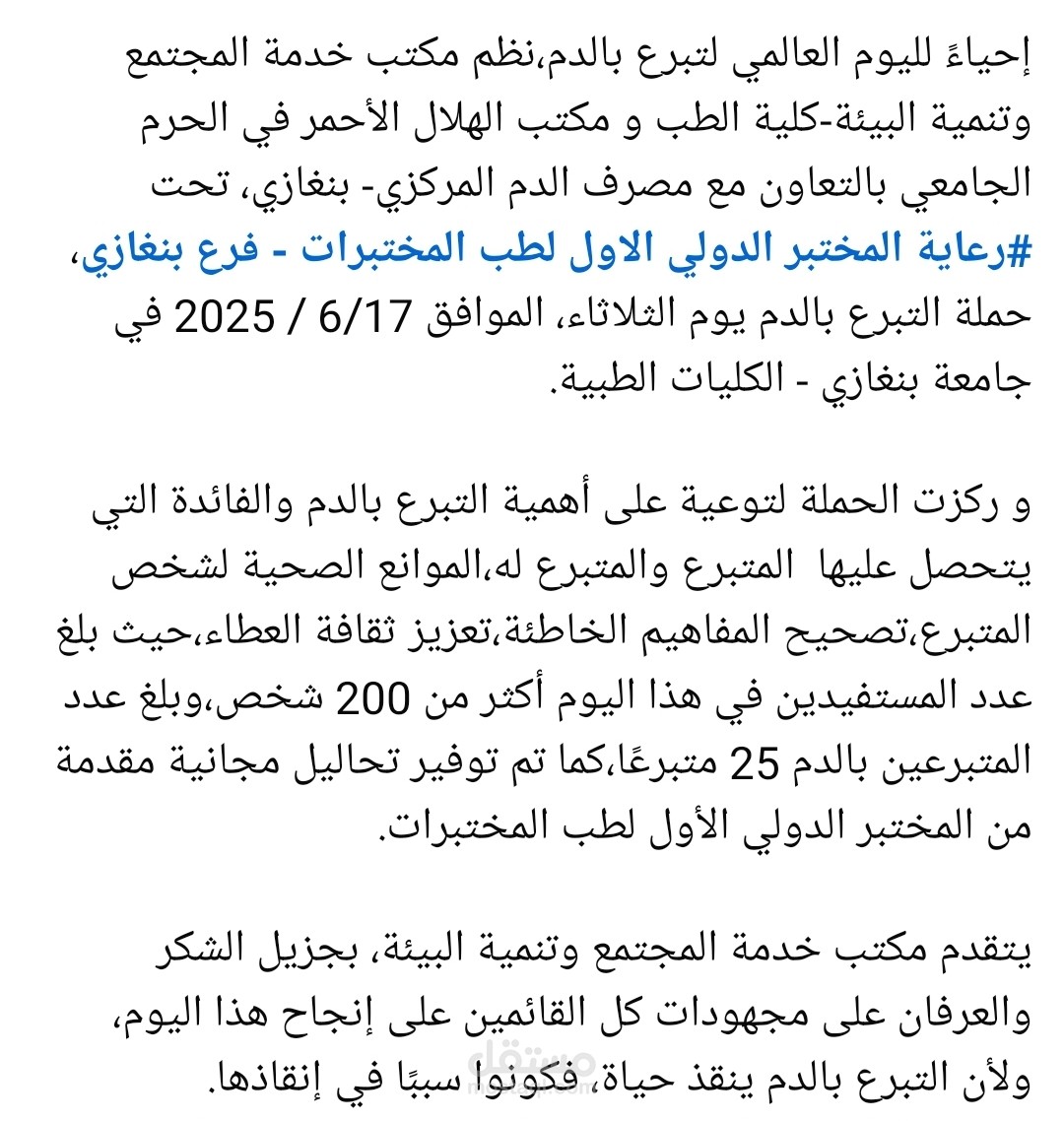1064x1121 pixels.
Task: Open the blue hashtag #رعاية المختبر الدولي الاول
Action: coord(557,251)
